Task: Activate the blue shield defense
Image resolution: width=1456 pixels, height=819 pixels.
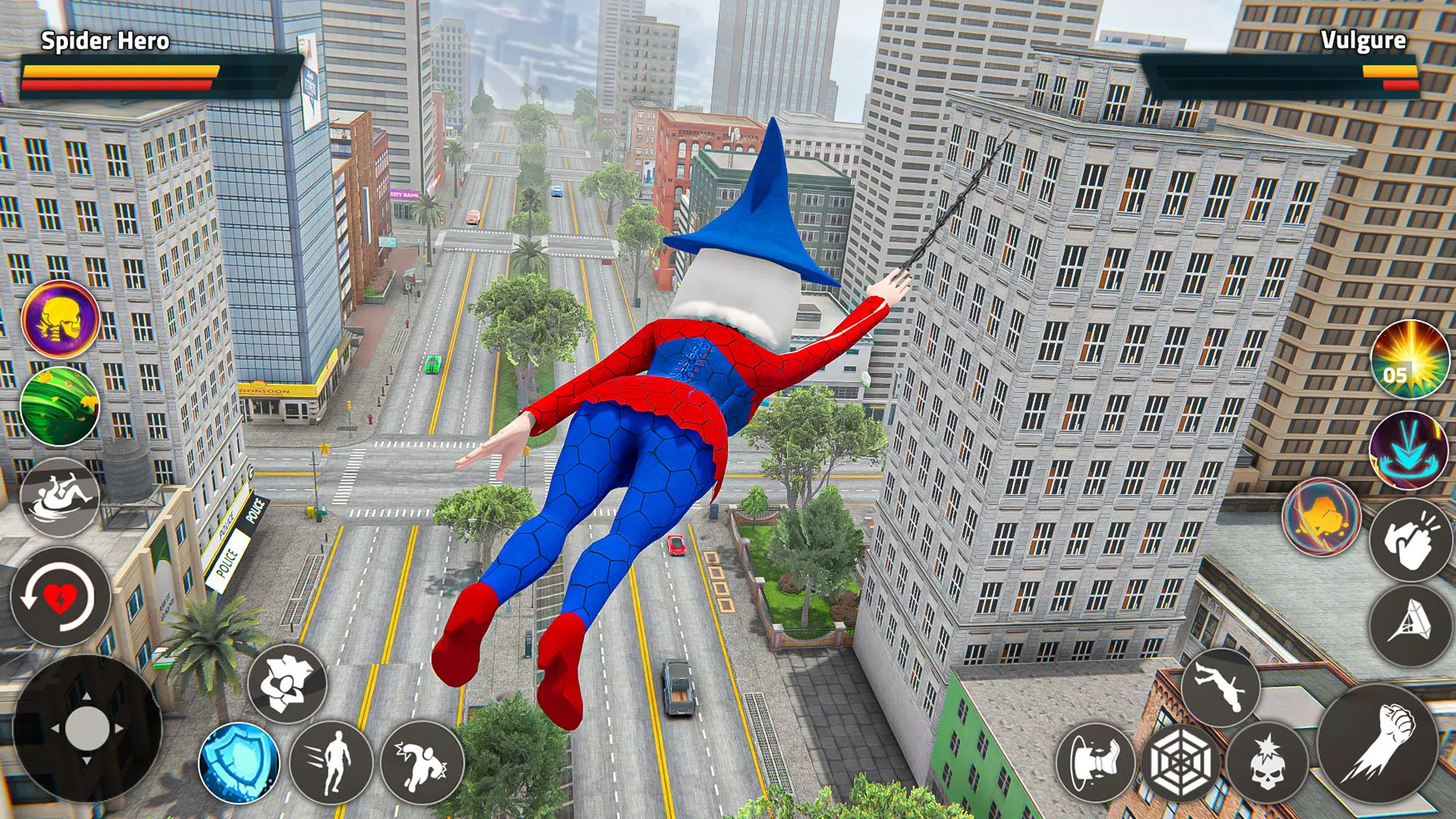Action: pyautogui.click(x=239, y=762)
